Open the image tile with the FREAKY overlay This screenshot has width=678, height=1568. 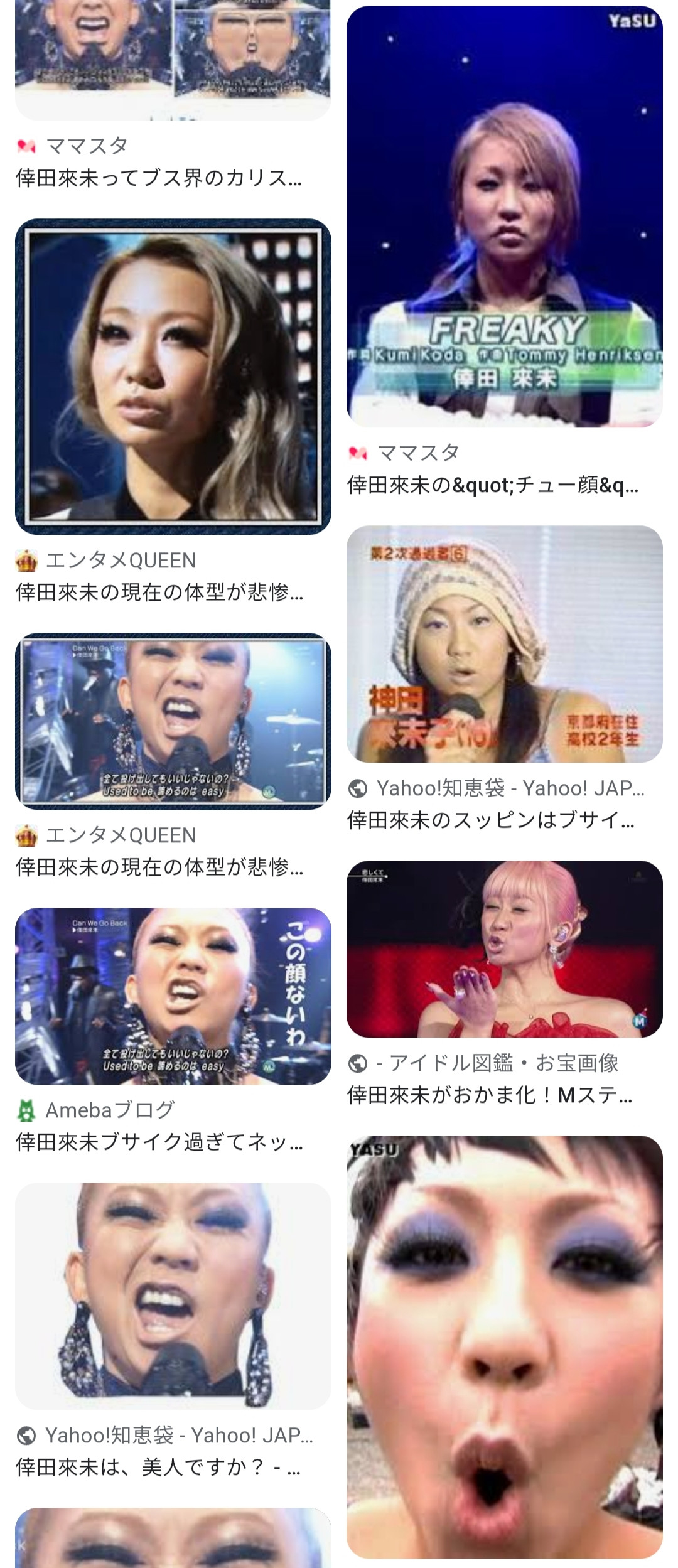click(504, 217)
